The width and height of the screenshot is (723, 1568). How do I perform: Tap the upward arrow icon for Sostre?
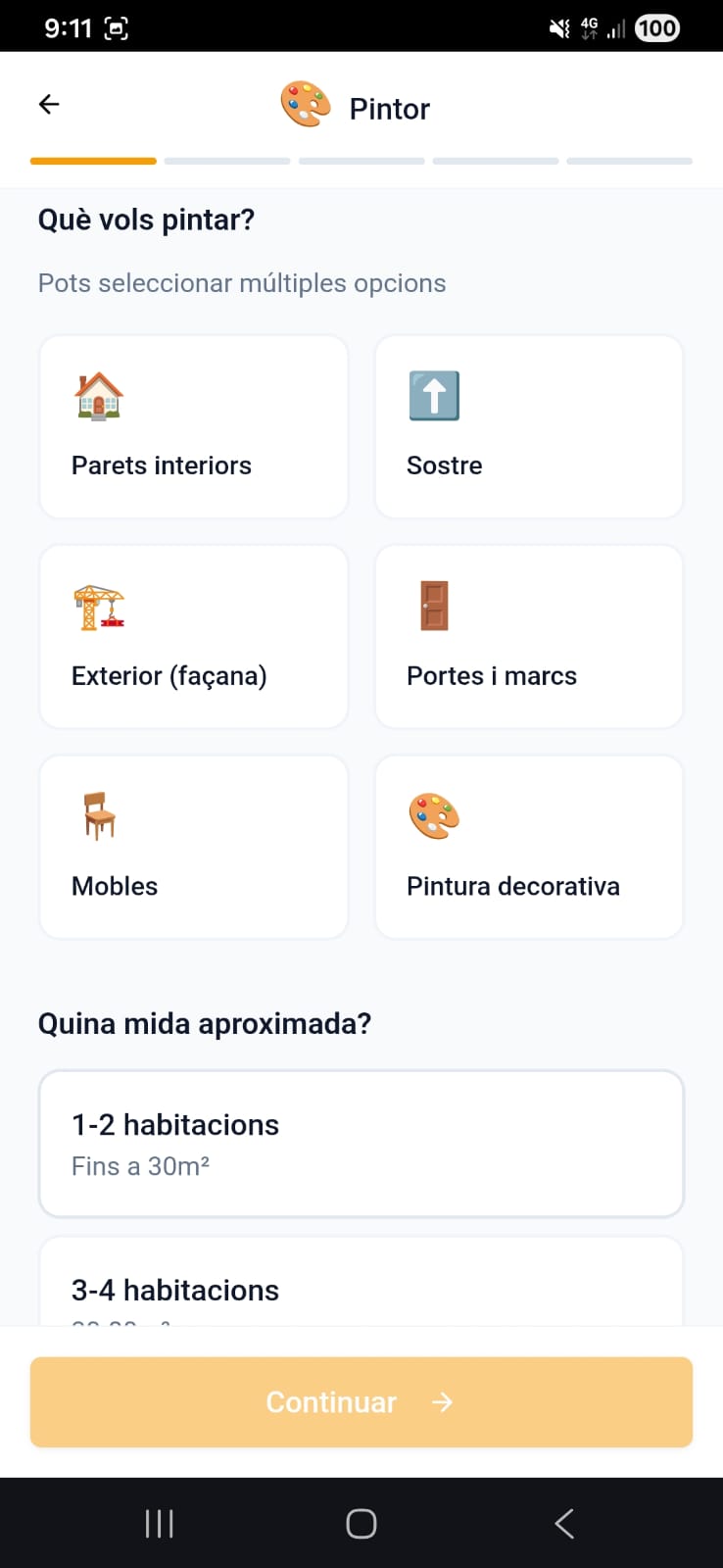coord(432,395)
